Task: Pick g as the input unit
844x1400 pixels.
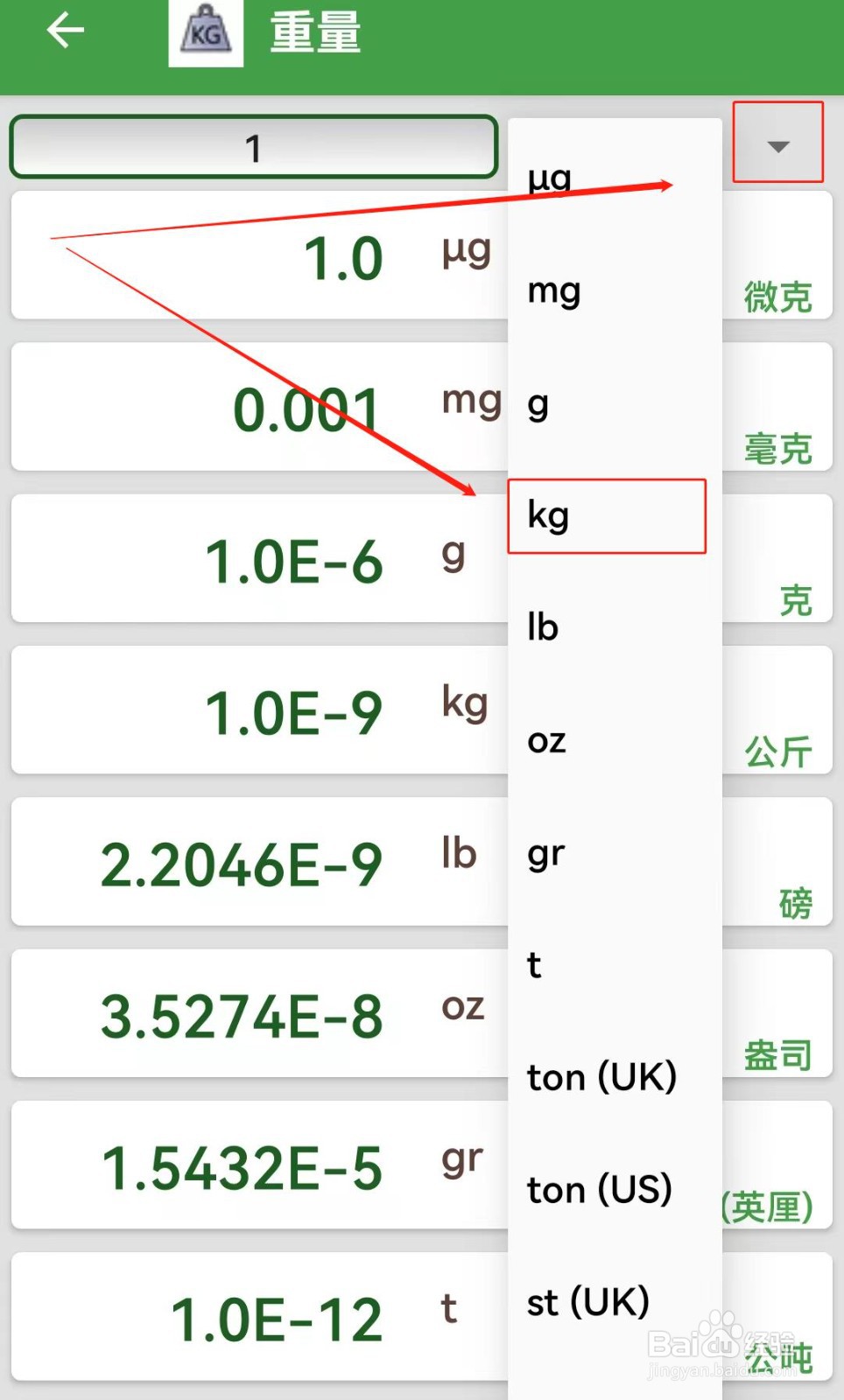Action: point(615,402)
